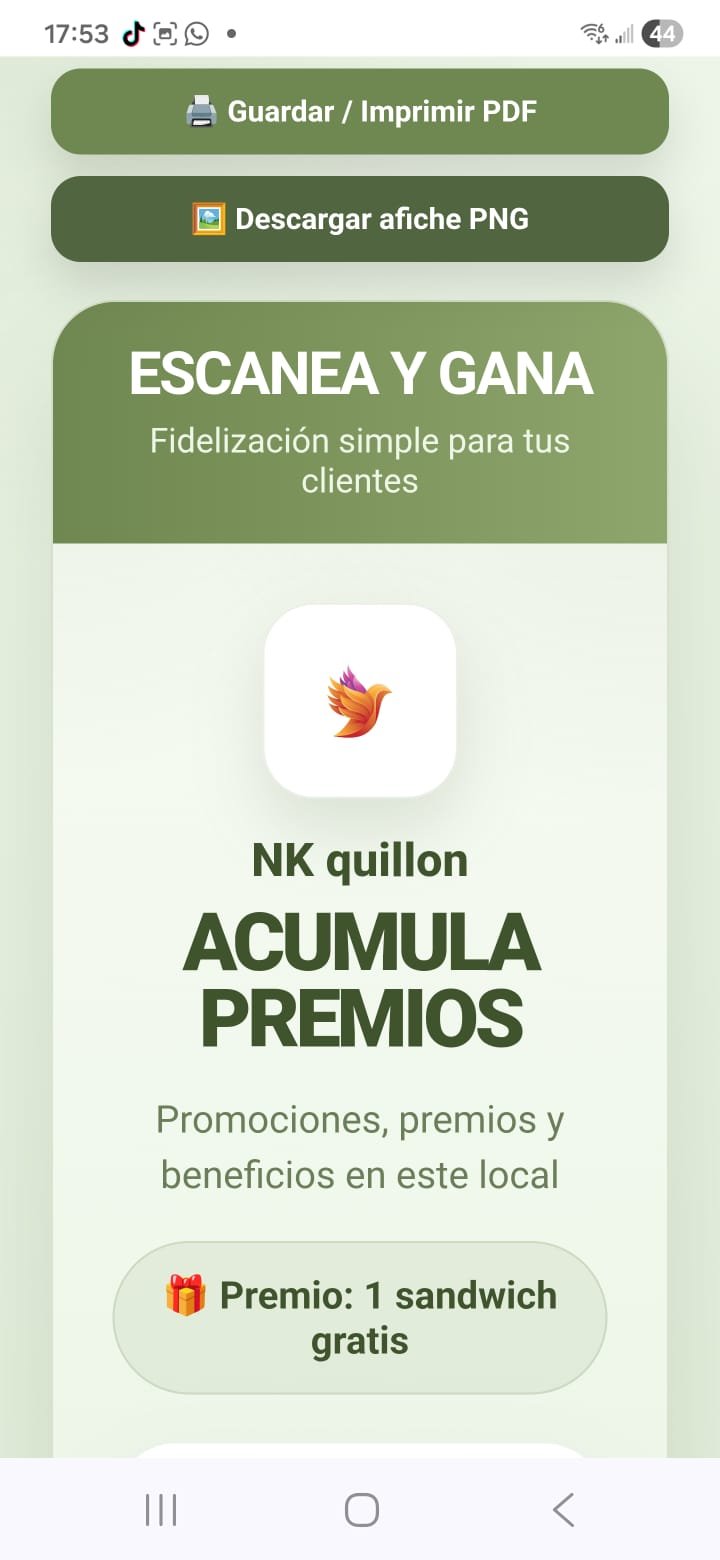
Task: Tap the clock showing 17:53
Action: point(77,33)
